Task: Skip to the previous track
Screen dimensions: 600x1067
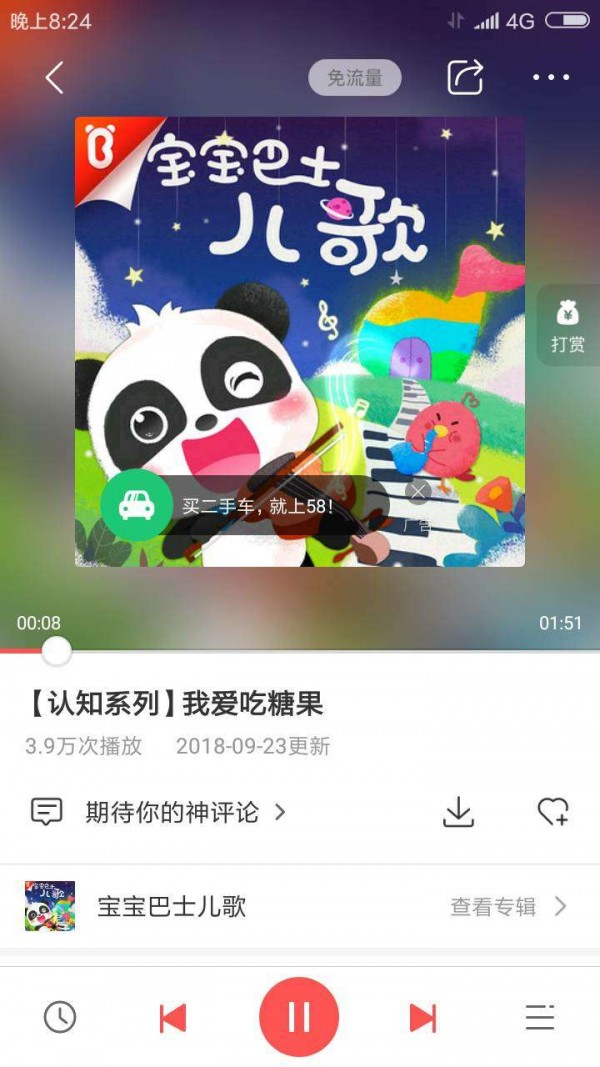Action: click(173, 1017)
